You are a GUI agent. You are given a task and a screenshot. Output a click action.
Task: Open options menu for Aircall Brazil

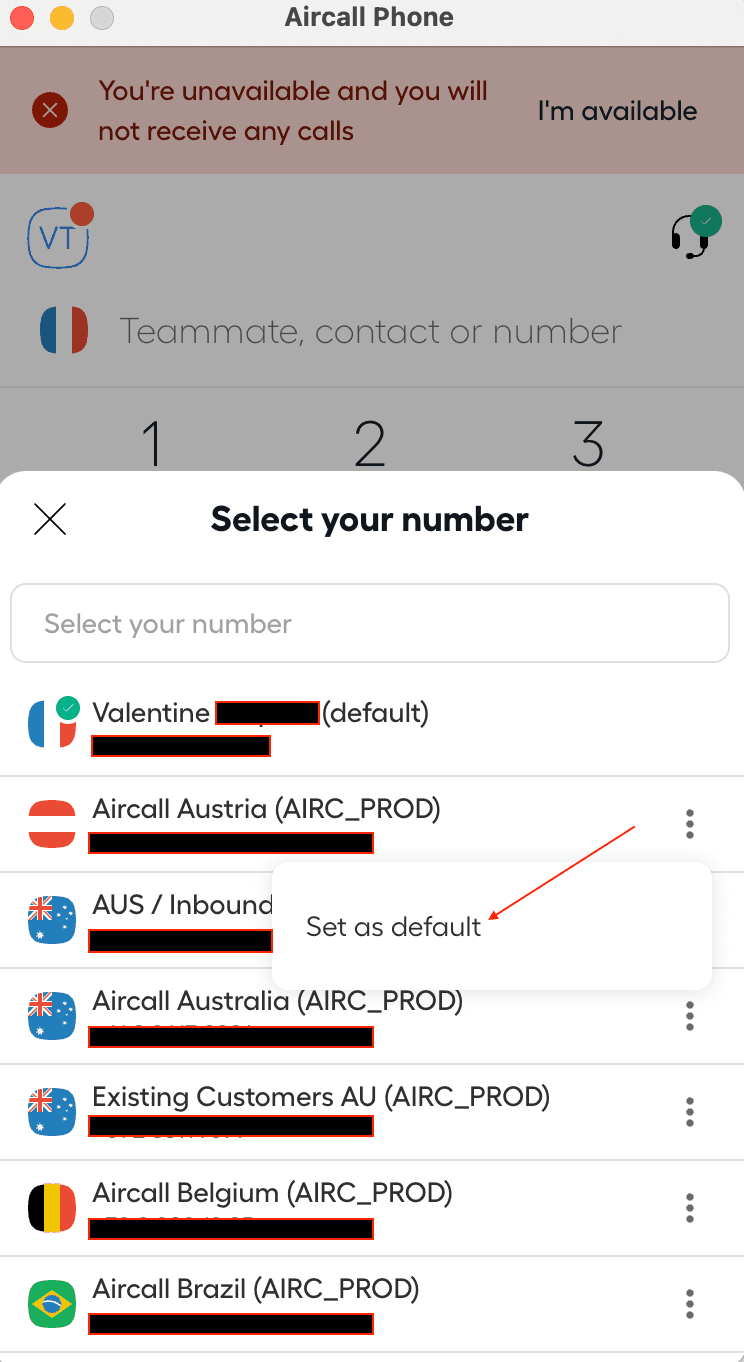pos(690,1304)
